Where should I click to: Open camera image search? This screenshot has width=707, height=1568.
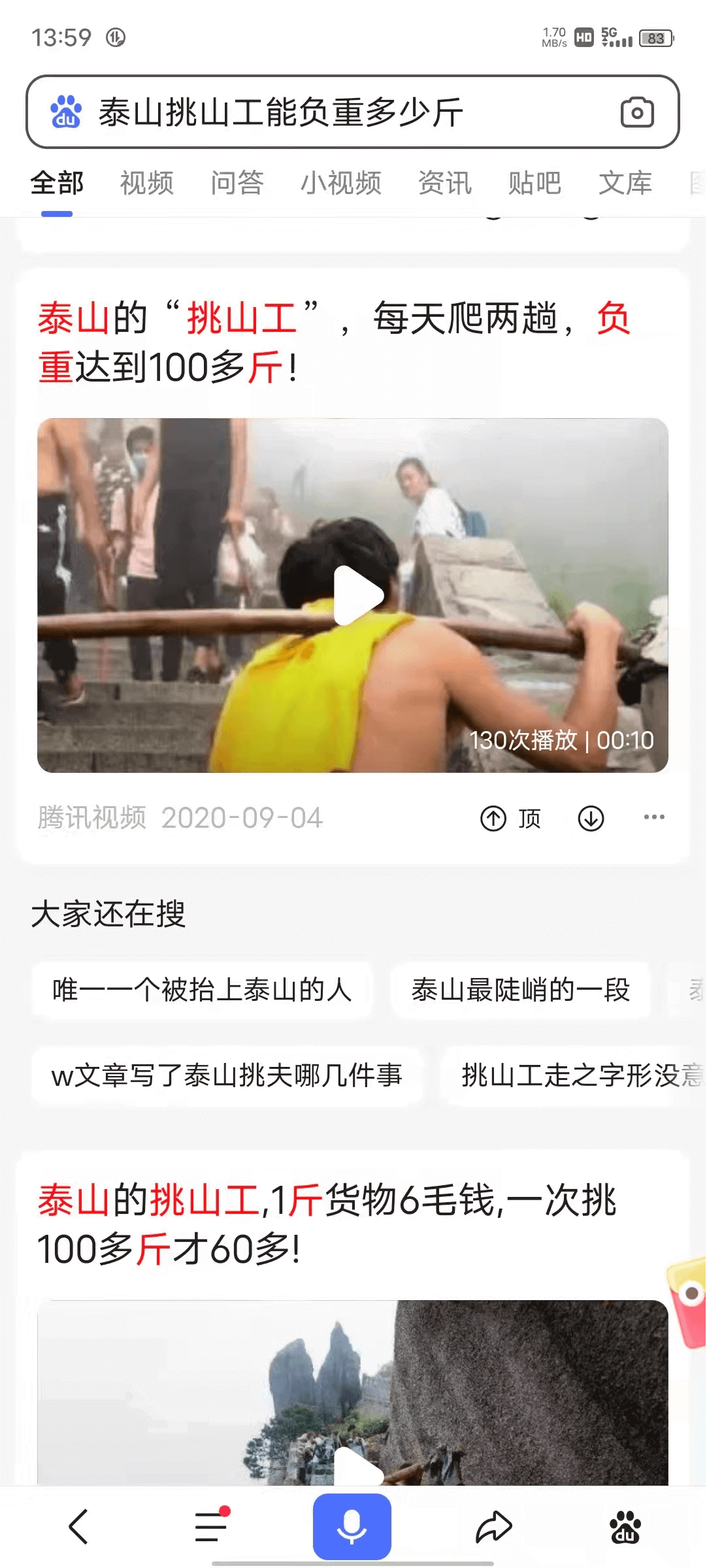tap(636, 112)
